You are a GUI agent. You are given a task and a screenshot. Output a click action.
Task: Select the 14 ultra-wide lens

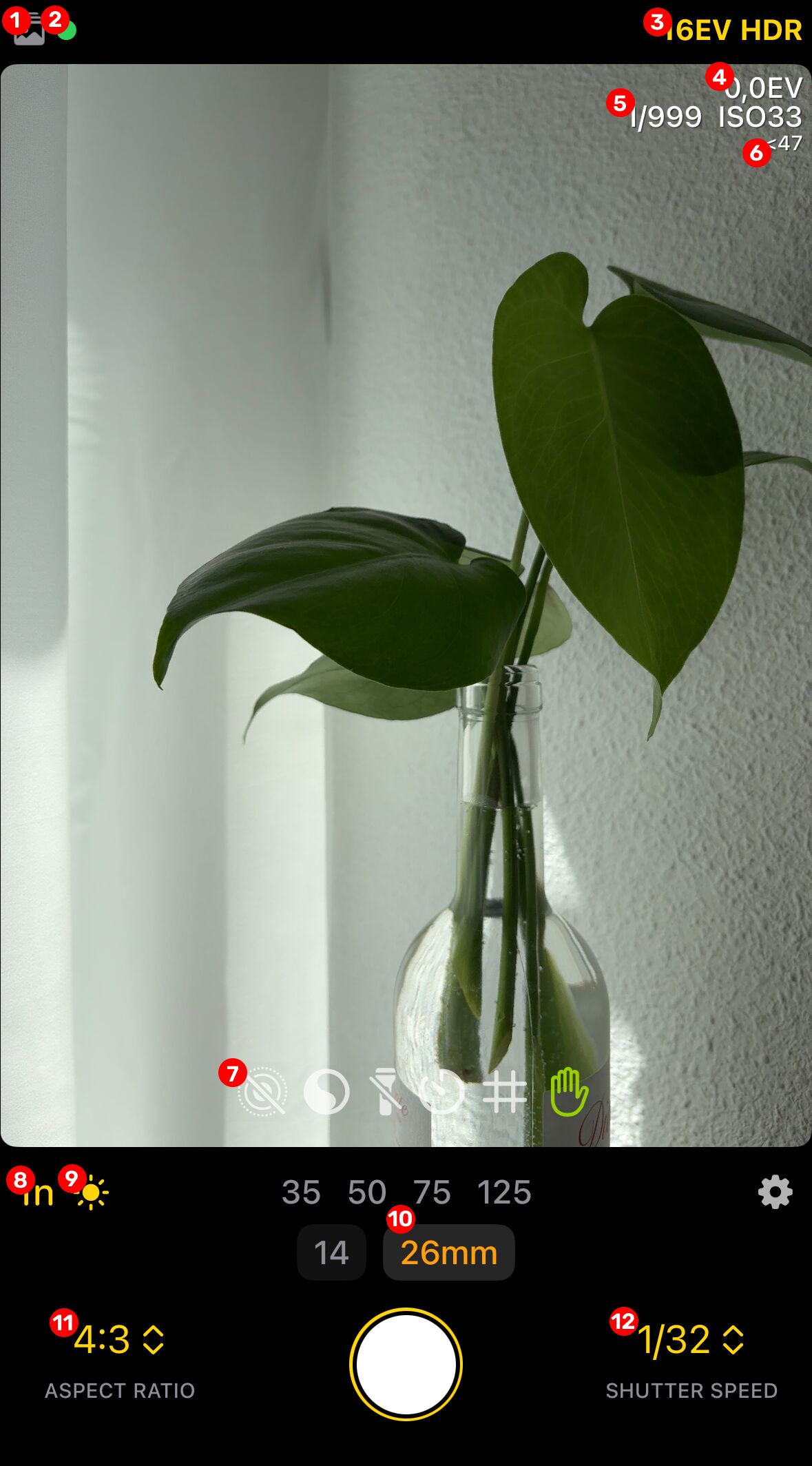331,1252
